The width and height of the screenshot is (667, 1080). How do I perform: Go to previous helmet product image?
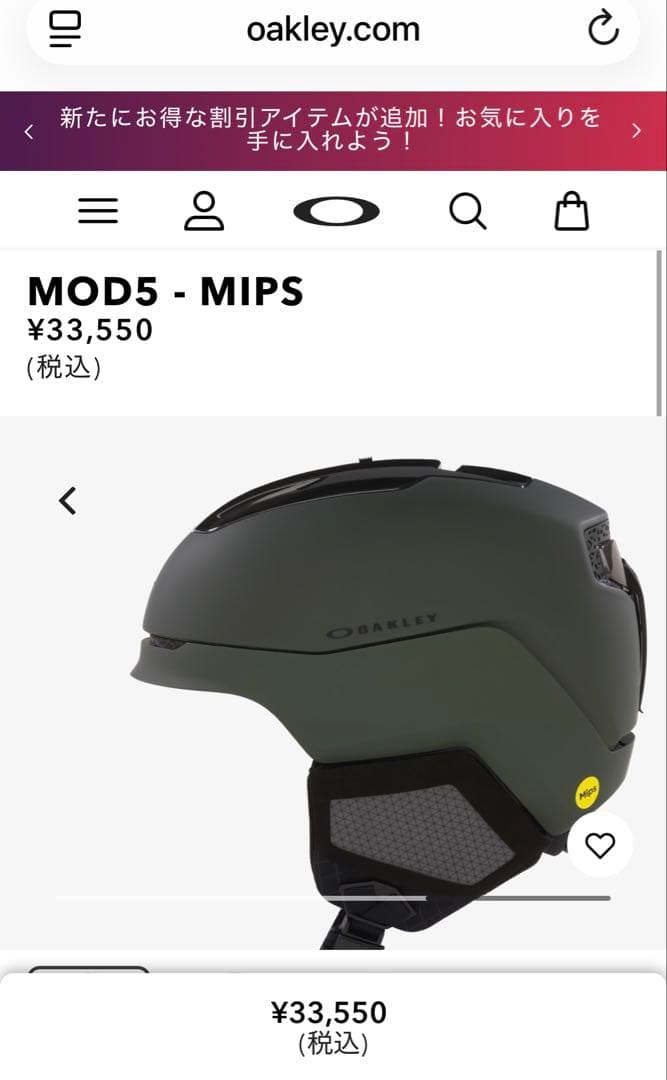point(68,500)
